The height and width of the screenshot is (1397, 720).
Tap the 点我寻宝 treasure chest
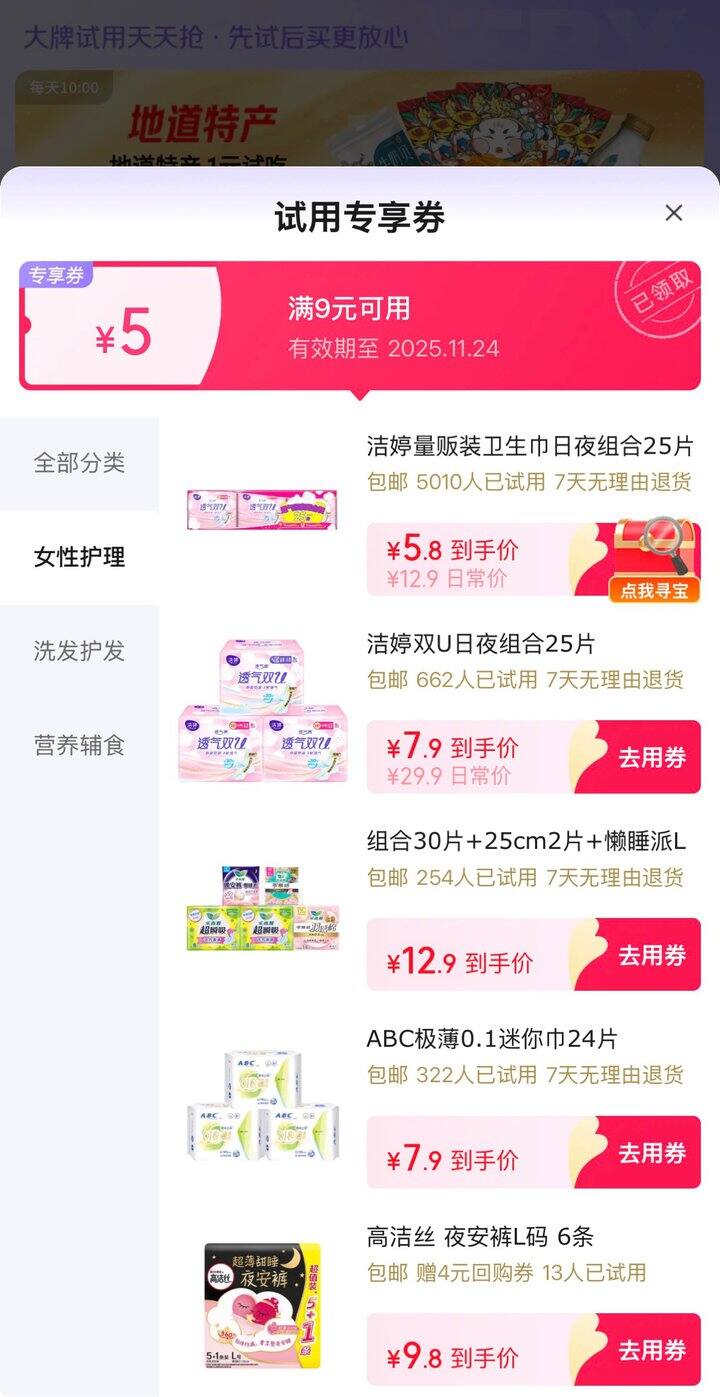point(655,560)
